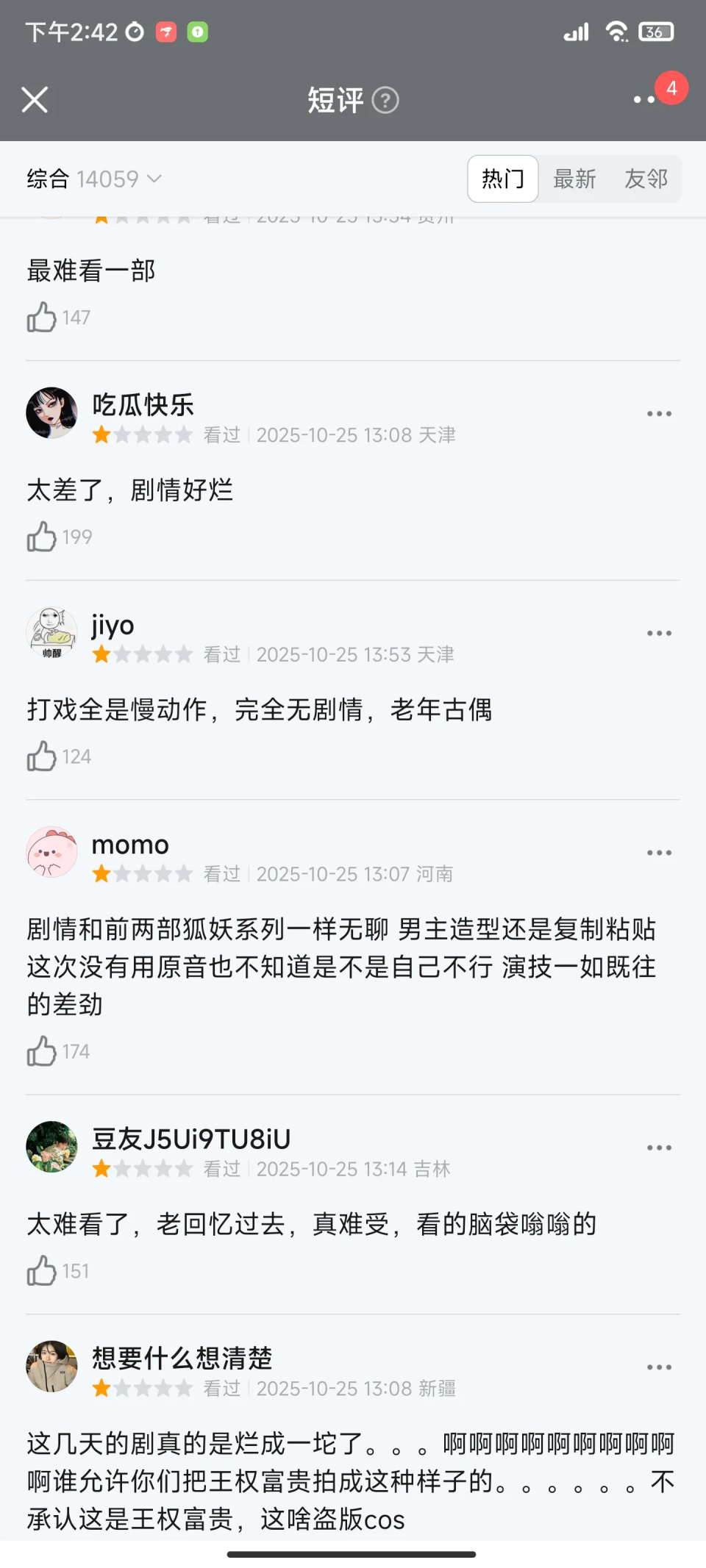Tap the help question mark beside 短评 title

pyautogui.click(x=385, y=100)
